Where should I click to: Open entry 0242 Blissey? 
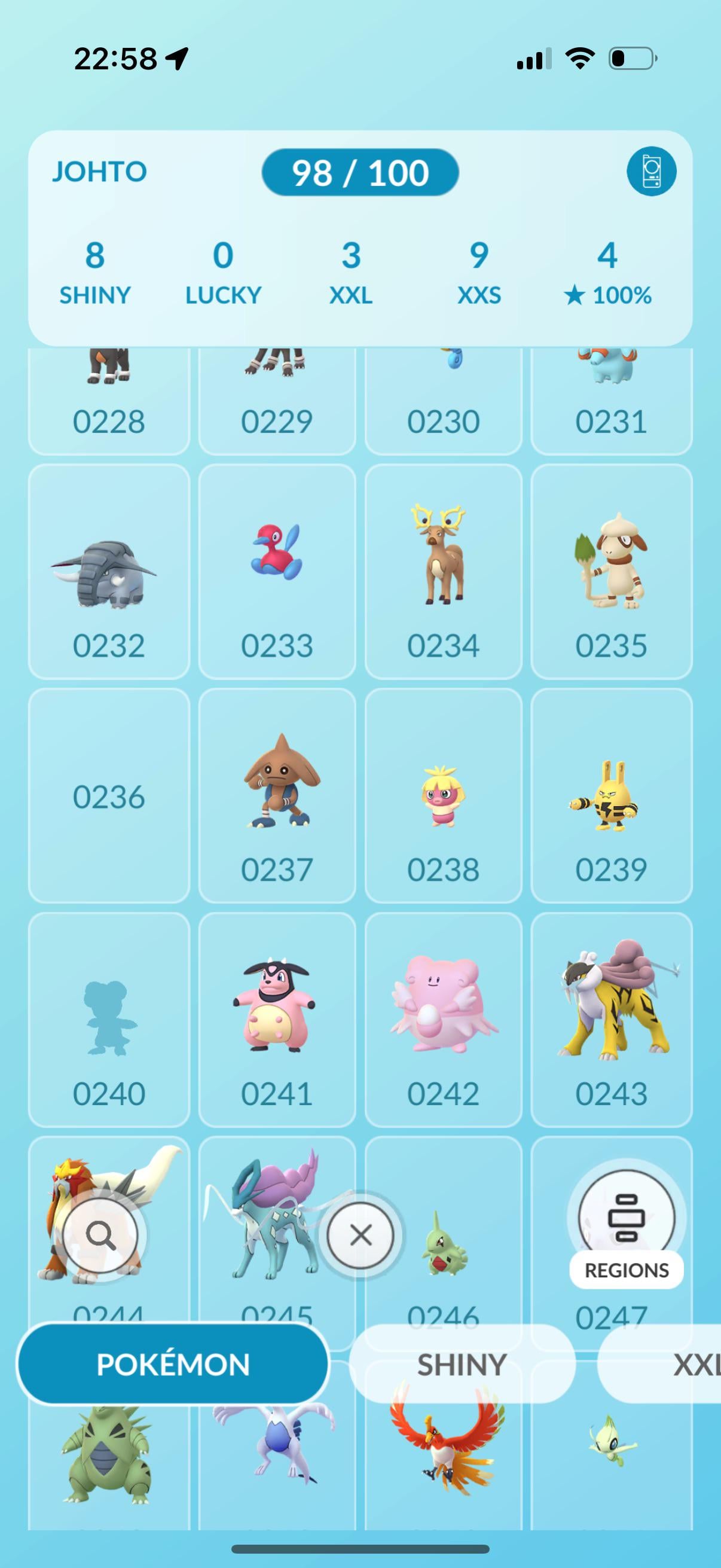pos(444,1019)
